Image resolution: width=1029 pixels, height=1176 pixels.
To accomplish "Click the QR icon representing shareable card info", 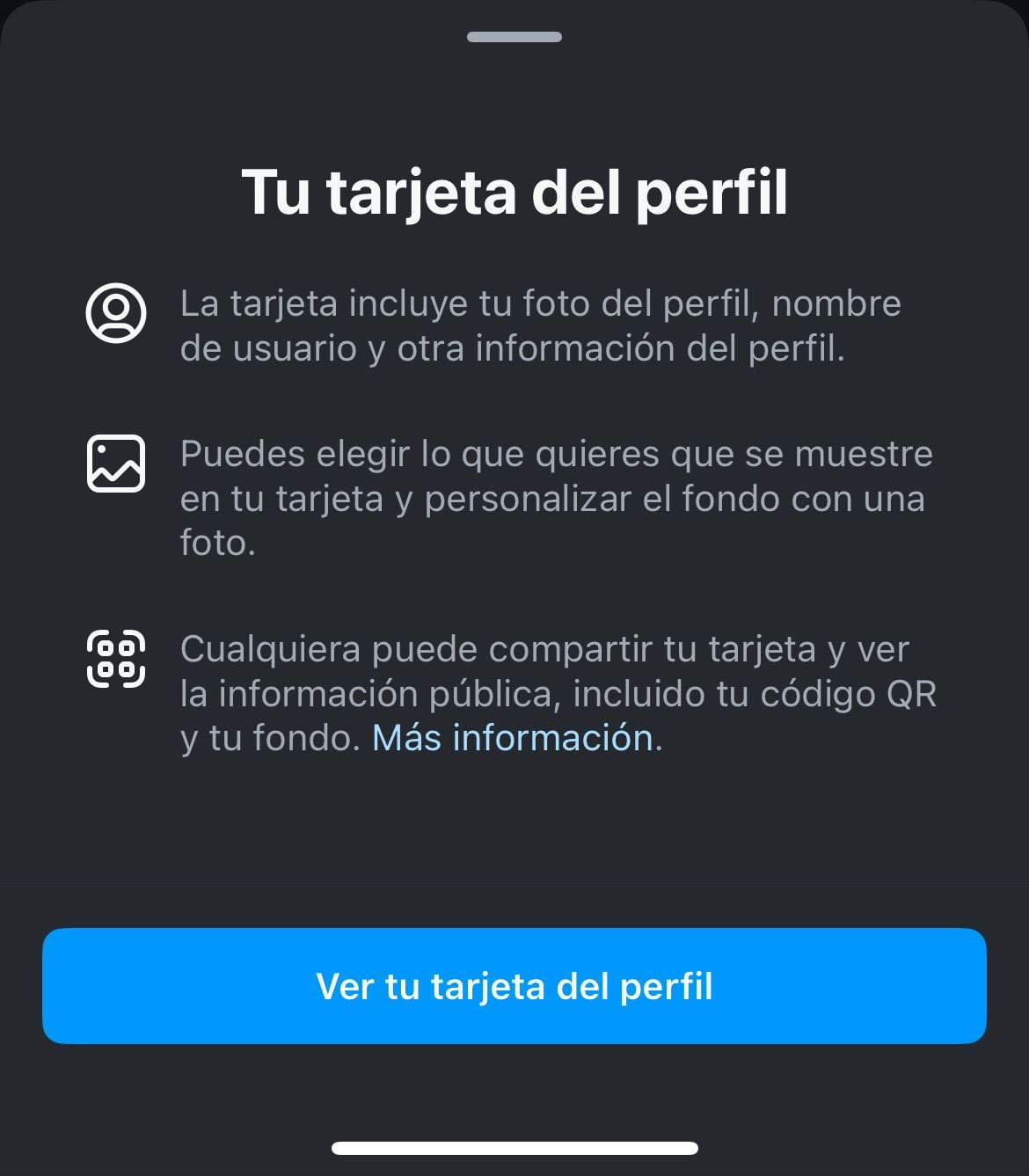I will coord(116,656).
